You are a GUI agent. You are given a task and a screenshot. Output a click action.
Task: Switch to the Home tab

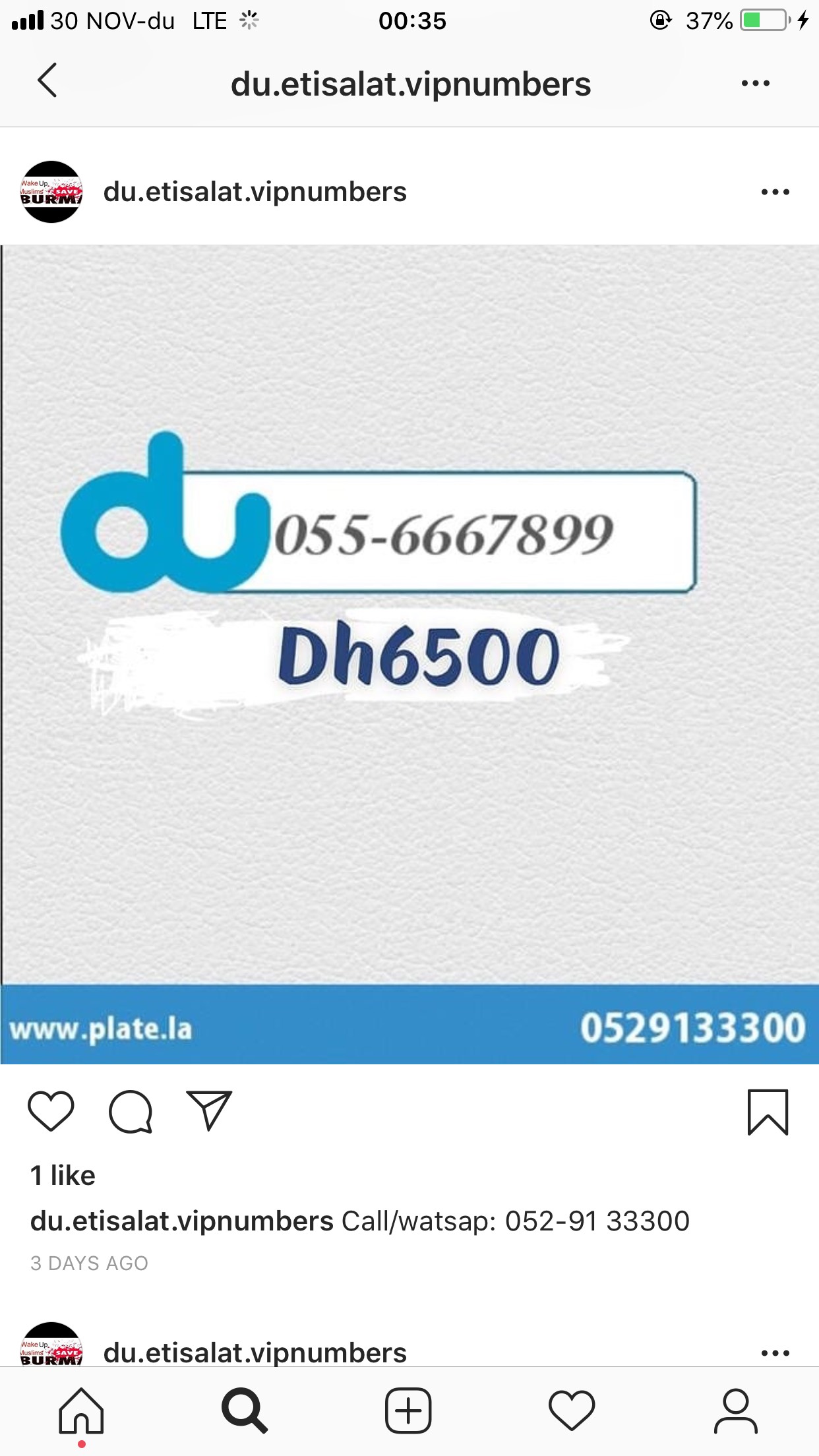81,1410
